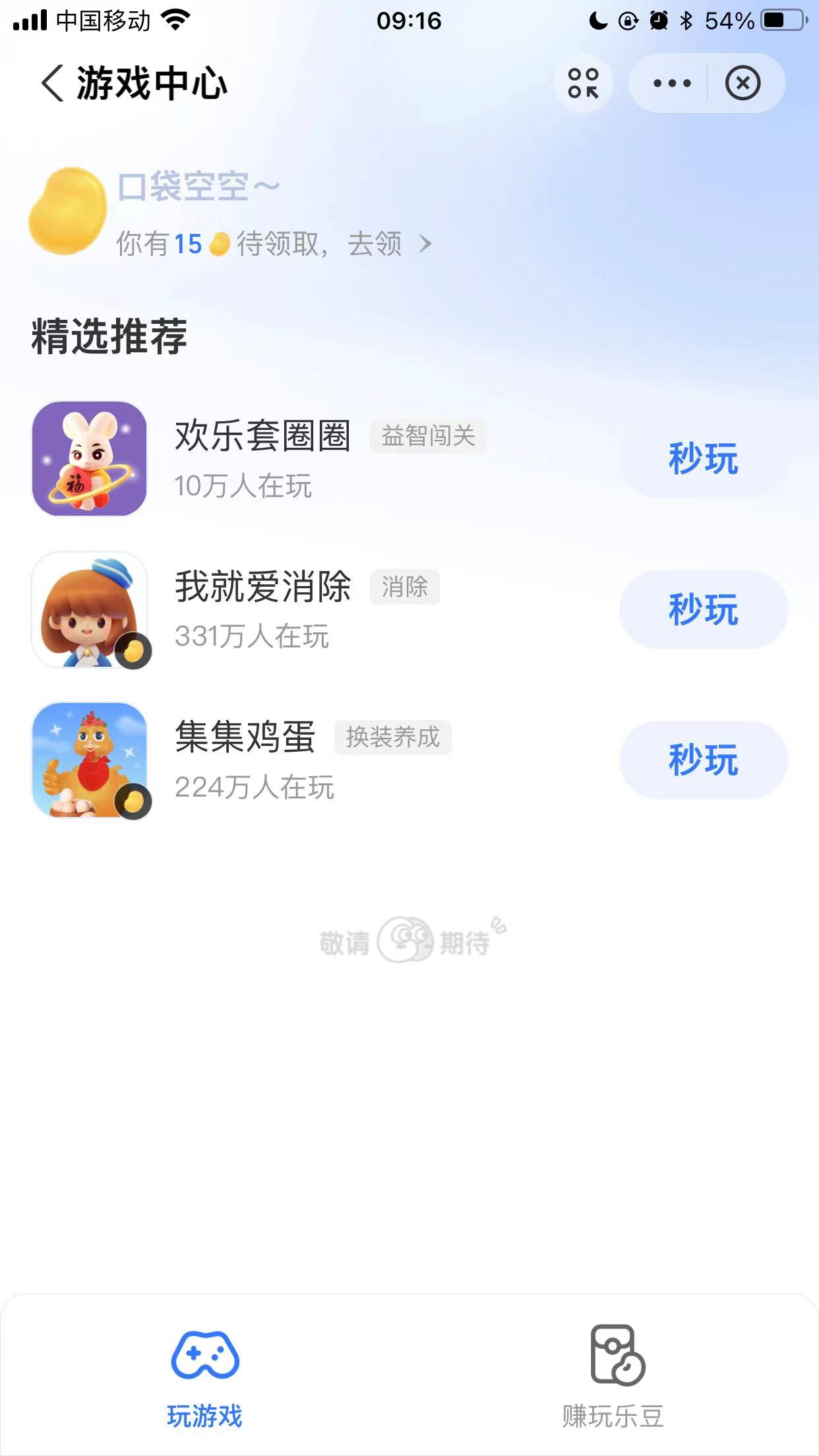This screenshot has height=1456, width=819.
Task: Go back from 游戏中心
Action: (53, 84)
